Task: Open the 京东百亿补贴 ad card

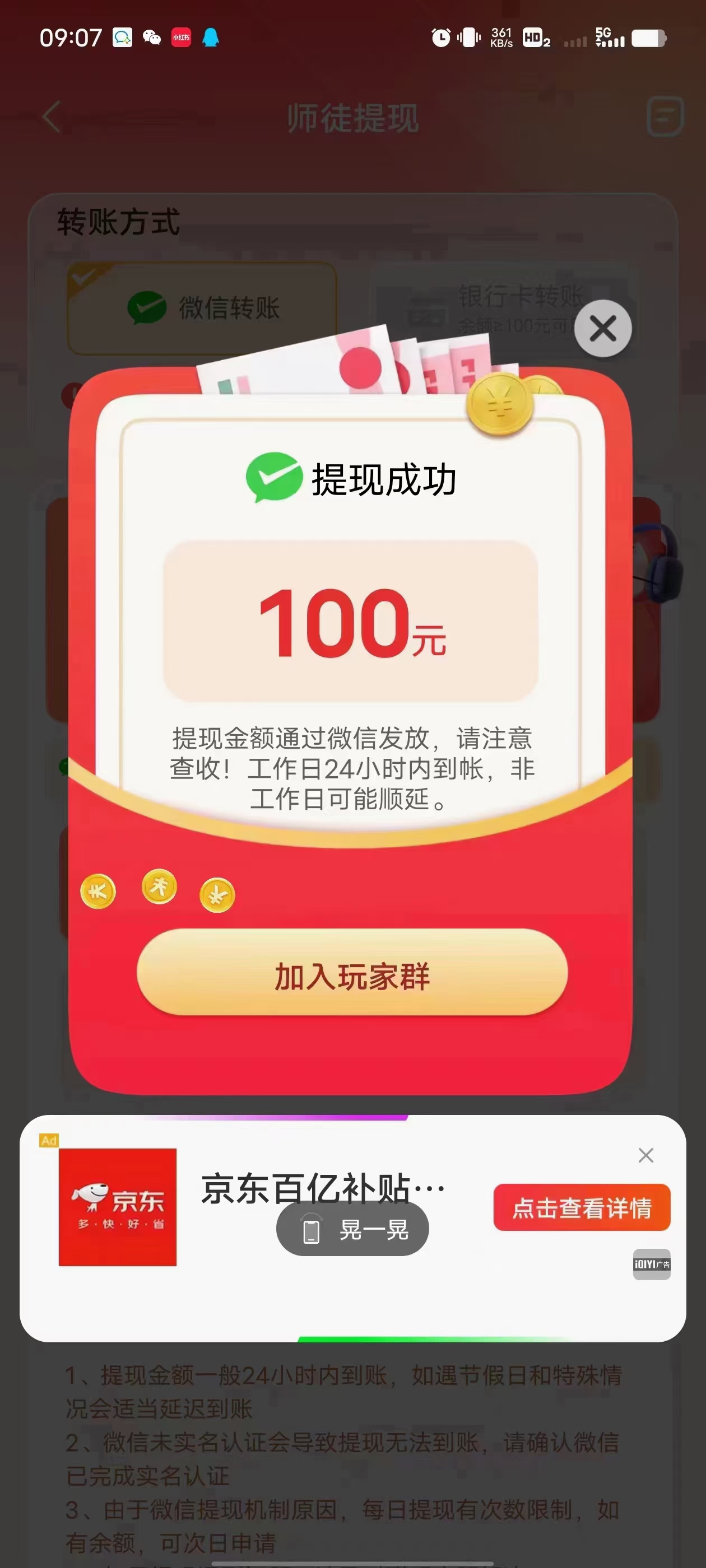Action: click(x=323, y=1188)
